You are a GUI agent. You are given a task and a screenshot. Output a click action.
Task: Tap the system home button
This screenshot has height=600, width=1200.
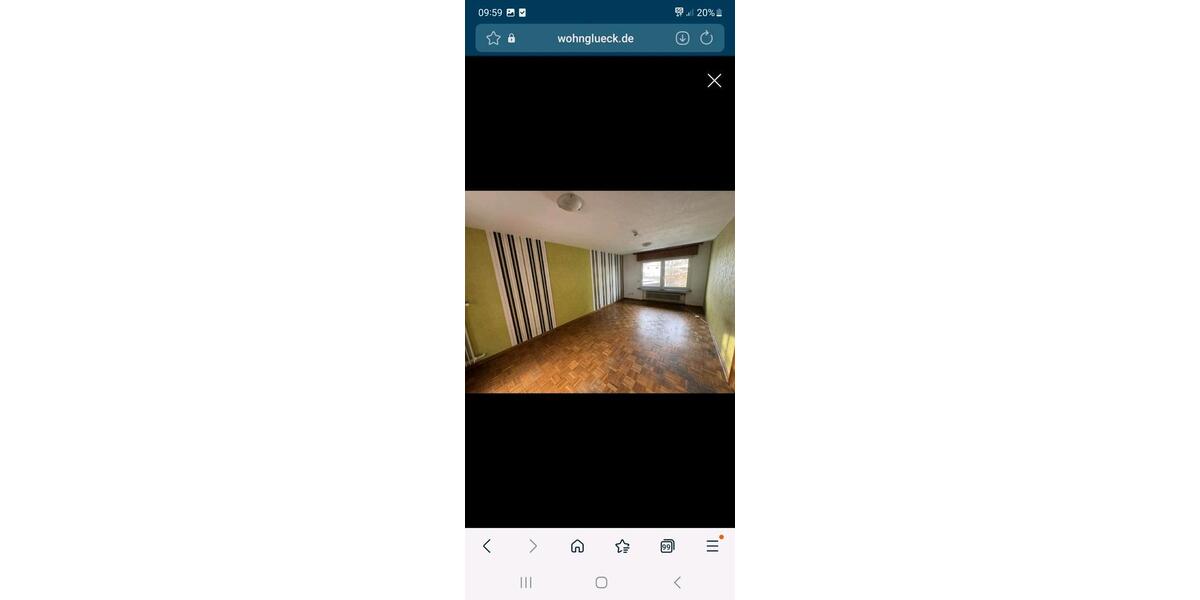pyautogui.click(x=601, y=582)
